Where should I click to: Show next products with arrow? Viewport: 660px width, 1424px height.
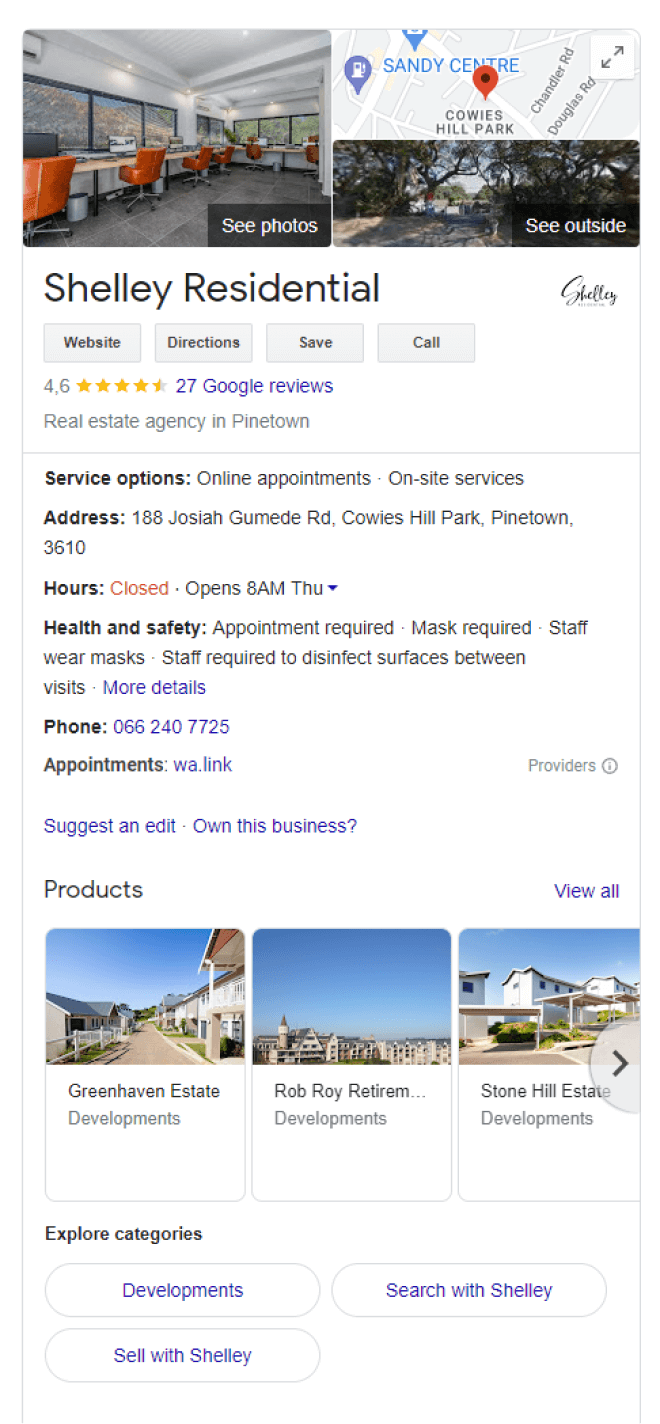[619, 1063]
